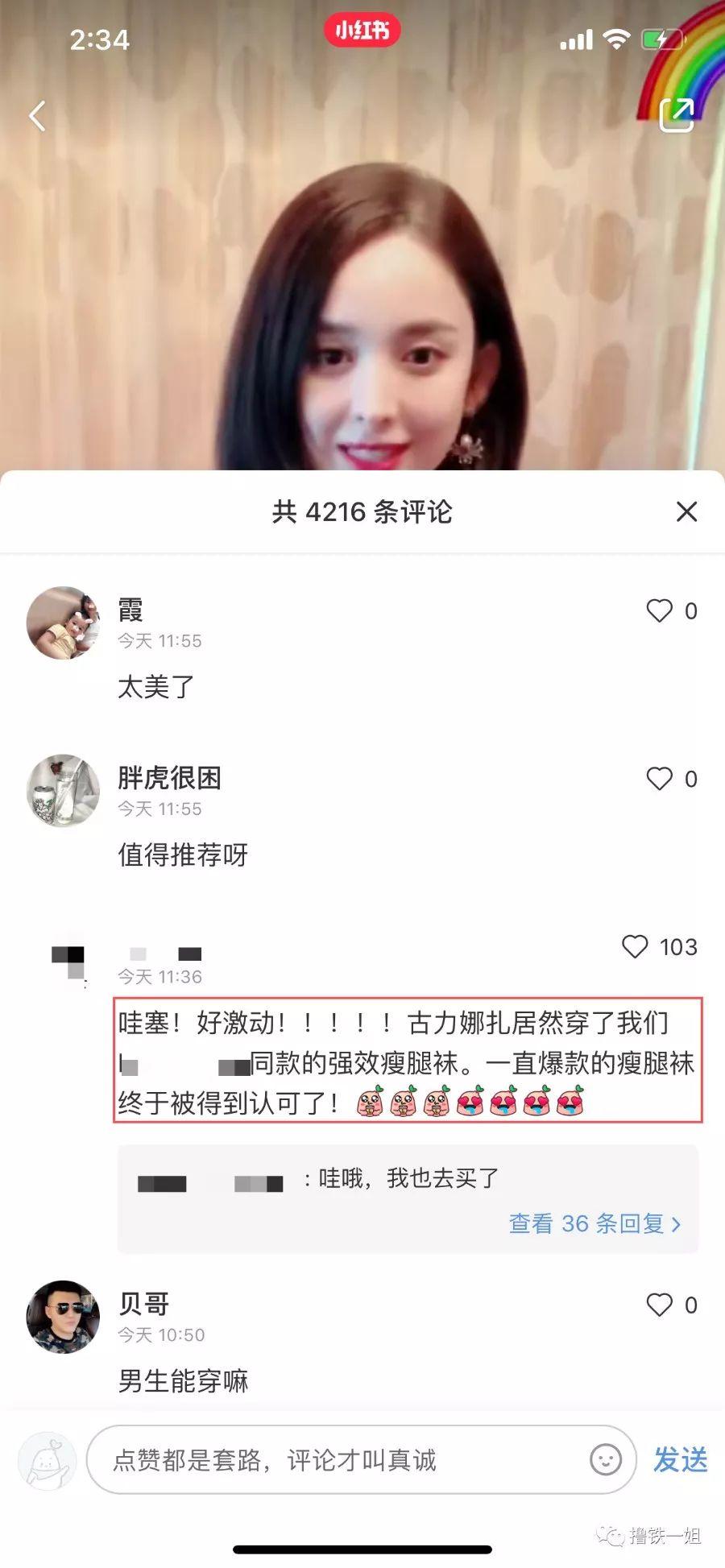Share this post via the top-right icon
This screenshot has height=1568, width=725.
pos(677,114)
